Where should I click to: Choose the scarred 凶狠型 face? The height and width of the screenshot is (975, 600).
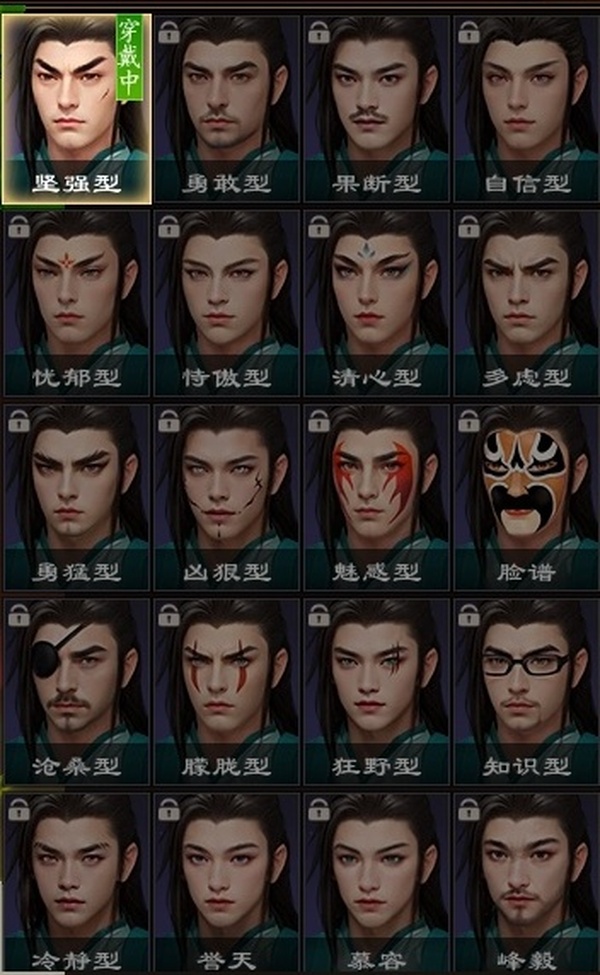tap(227, 496)
